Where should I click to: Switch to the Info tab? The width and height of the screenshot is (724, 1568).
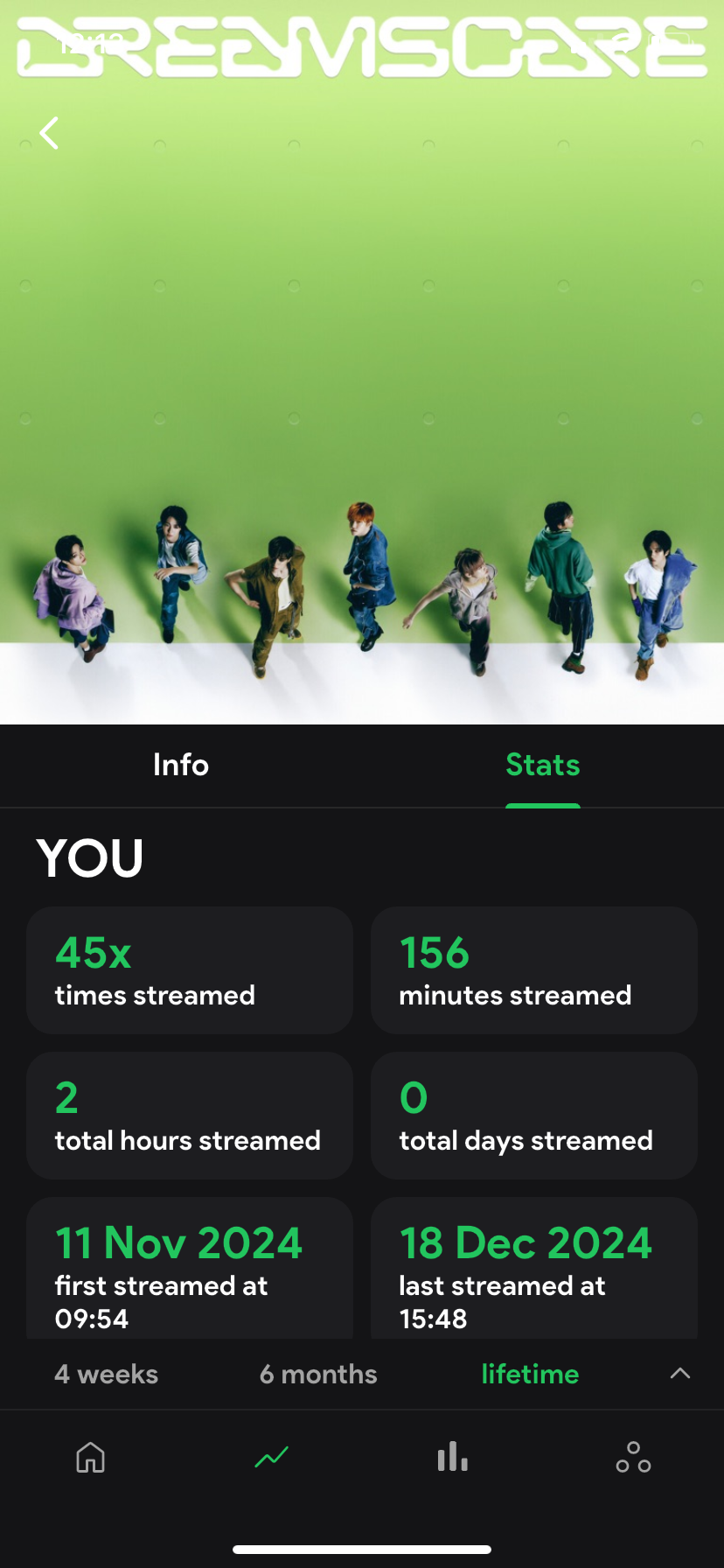pyautogui.click(x=181, y=765)
